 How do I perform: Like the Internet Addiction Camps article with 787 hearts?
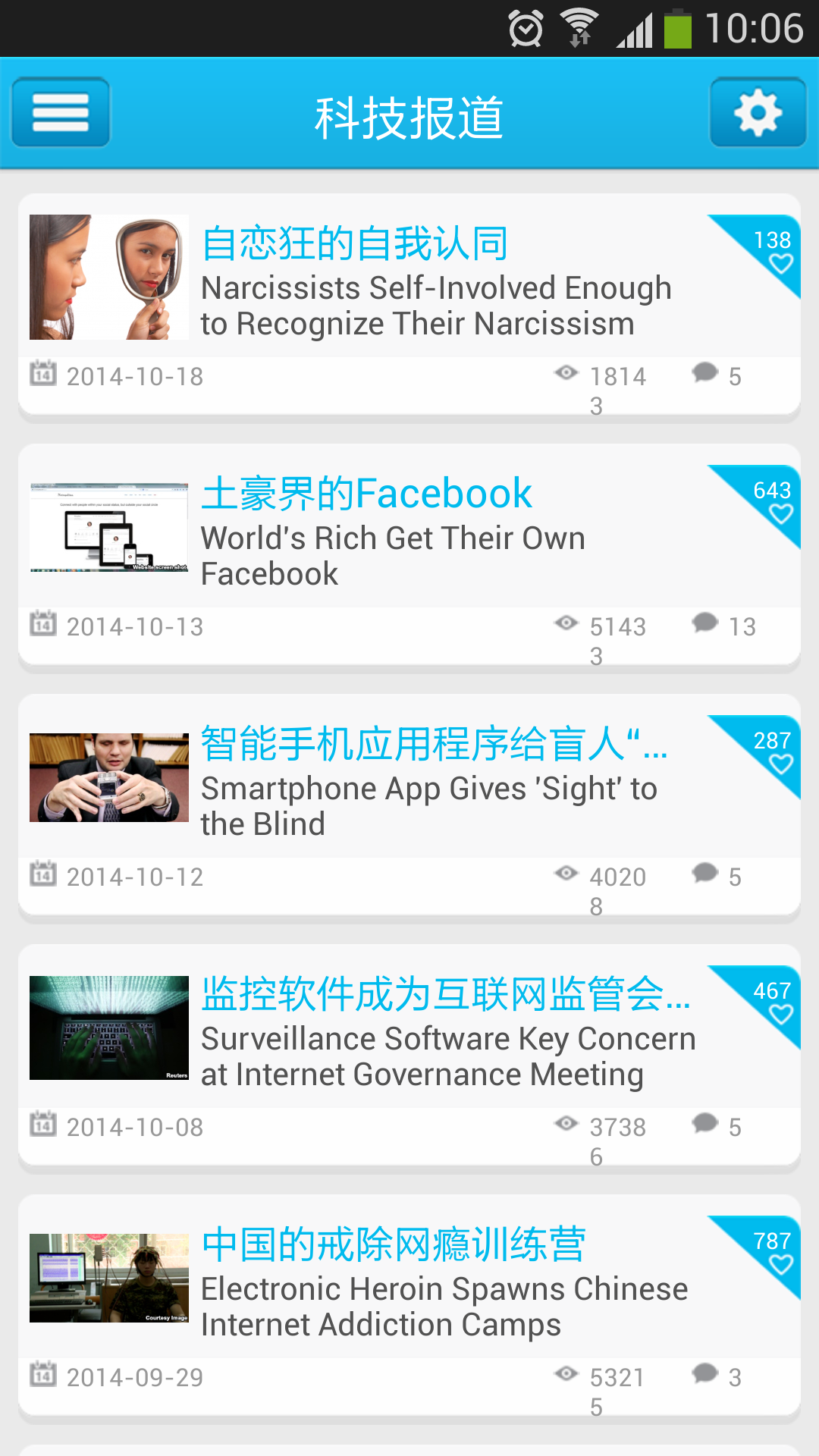pos(773,1253)
